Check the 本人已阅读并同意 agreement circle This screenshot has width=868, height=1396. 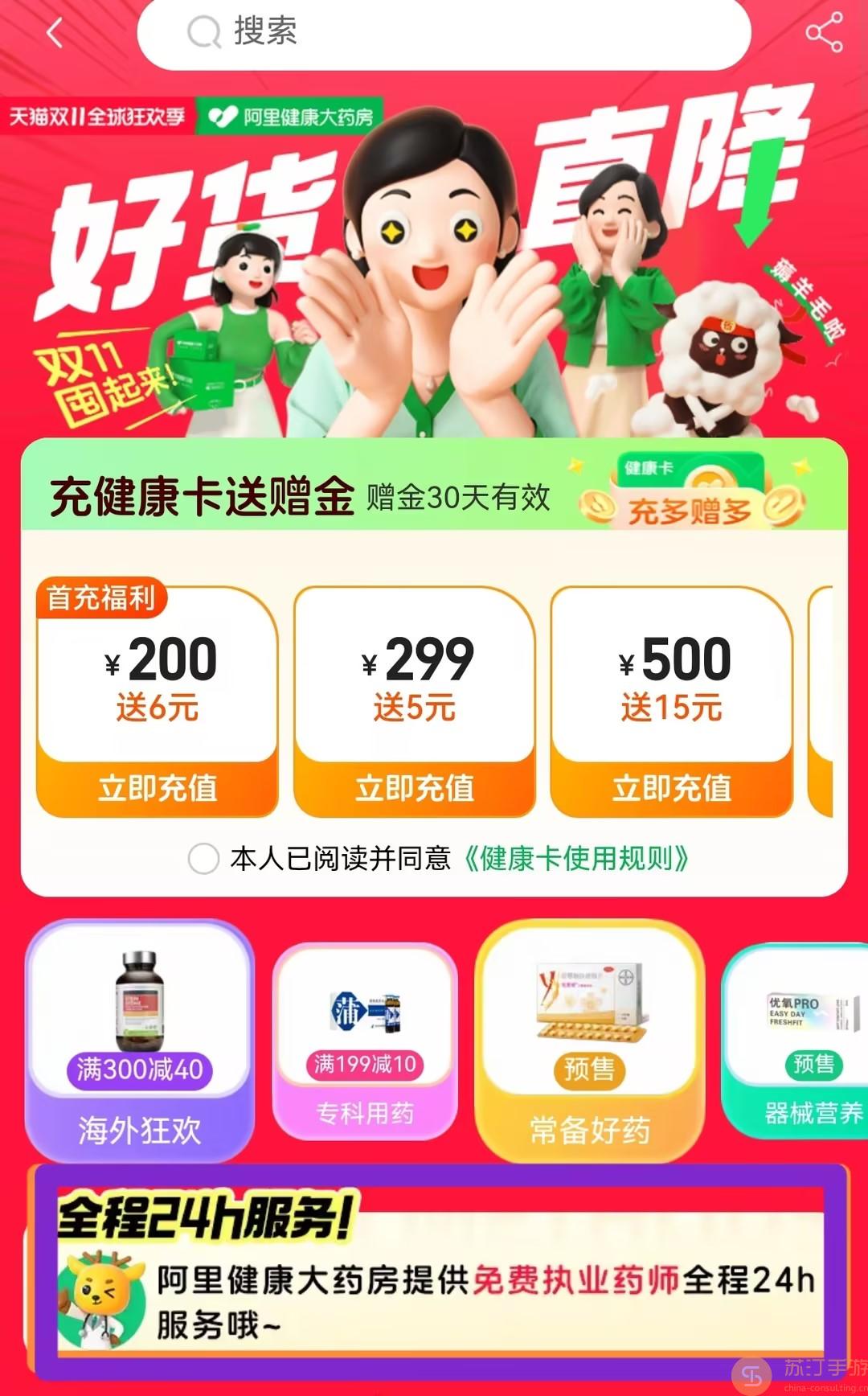(203, 858)
